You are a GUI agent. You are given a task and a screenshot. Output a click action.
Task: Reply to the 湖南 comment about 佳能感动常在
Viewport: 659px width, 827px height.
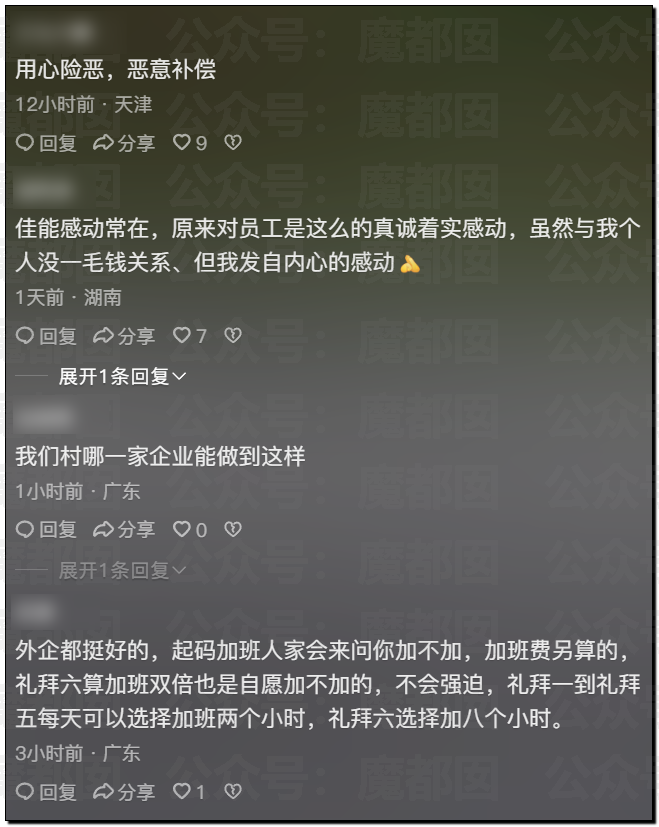(x=46, y=336)
